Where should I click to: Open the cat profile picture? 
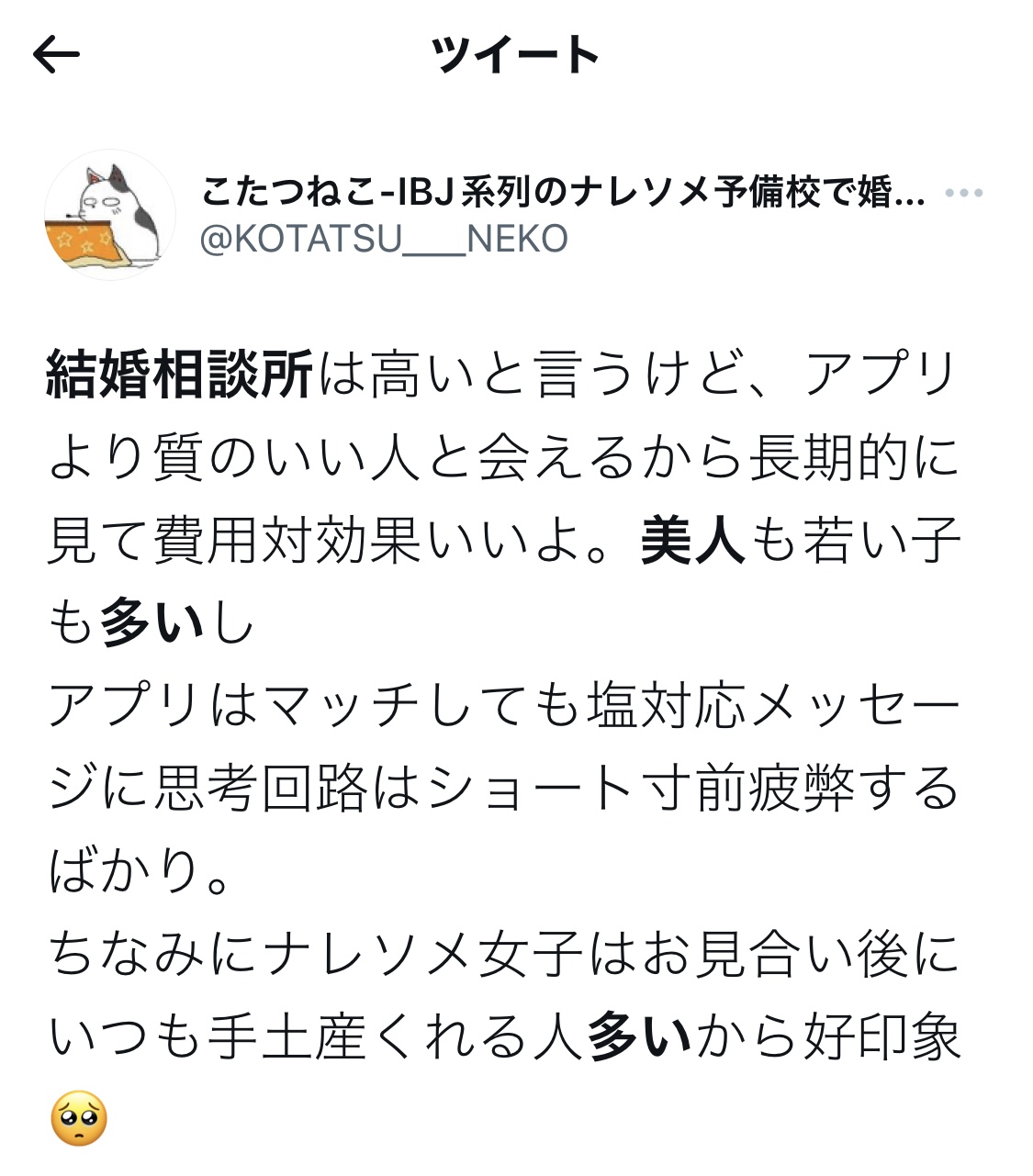tap(109, 215)
